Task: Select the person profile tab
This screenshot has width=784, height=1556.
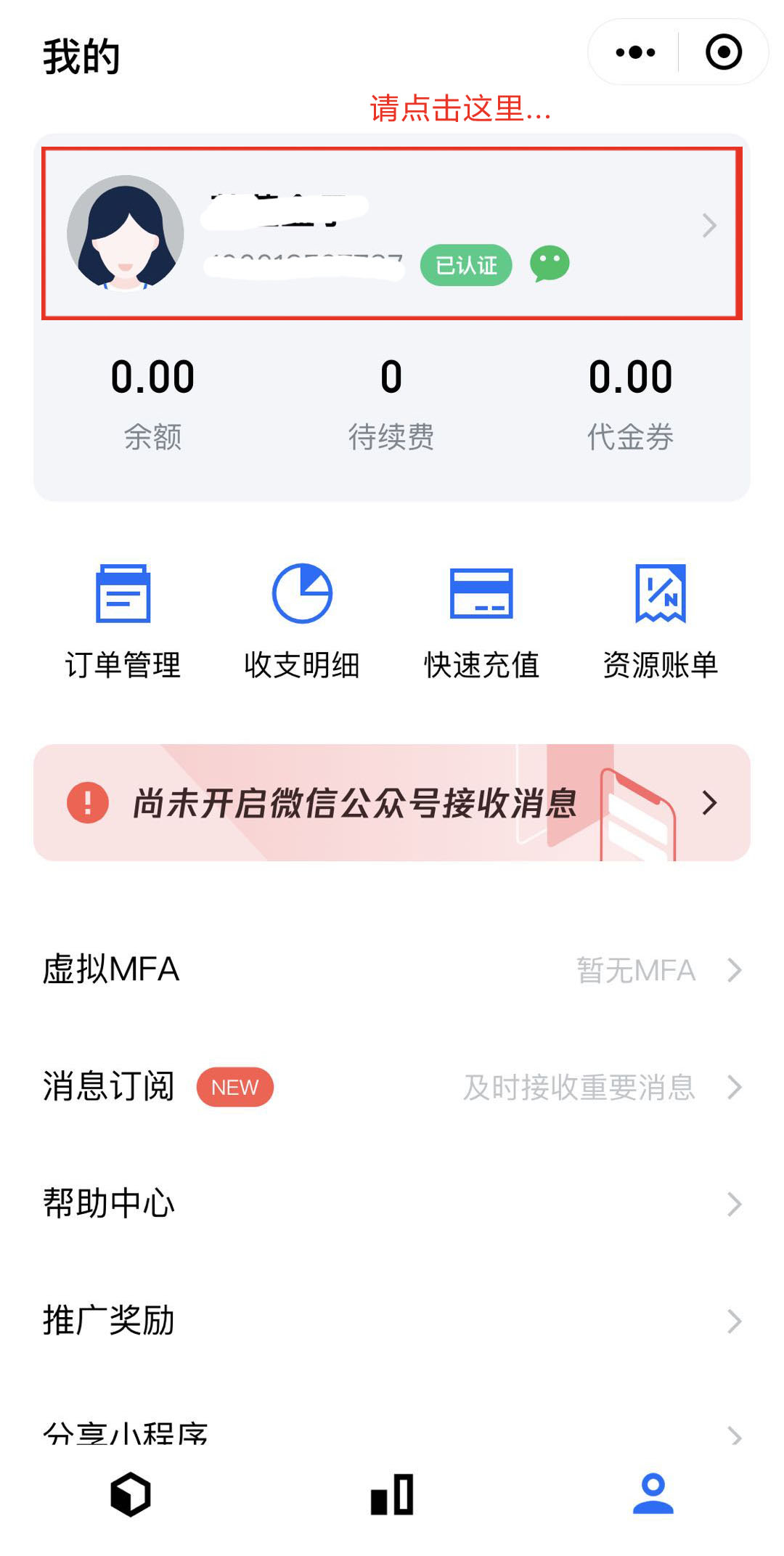Action: [x=653, y=1495]
